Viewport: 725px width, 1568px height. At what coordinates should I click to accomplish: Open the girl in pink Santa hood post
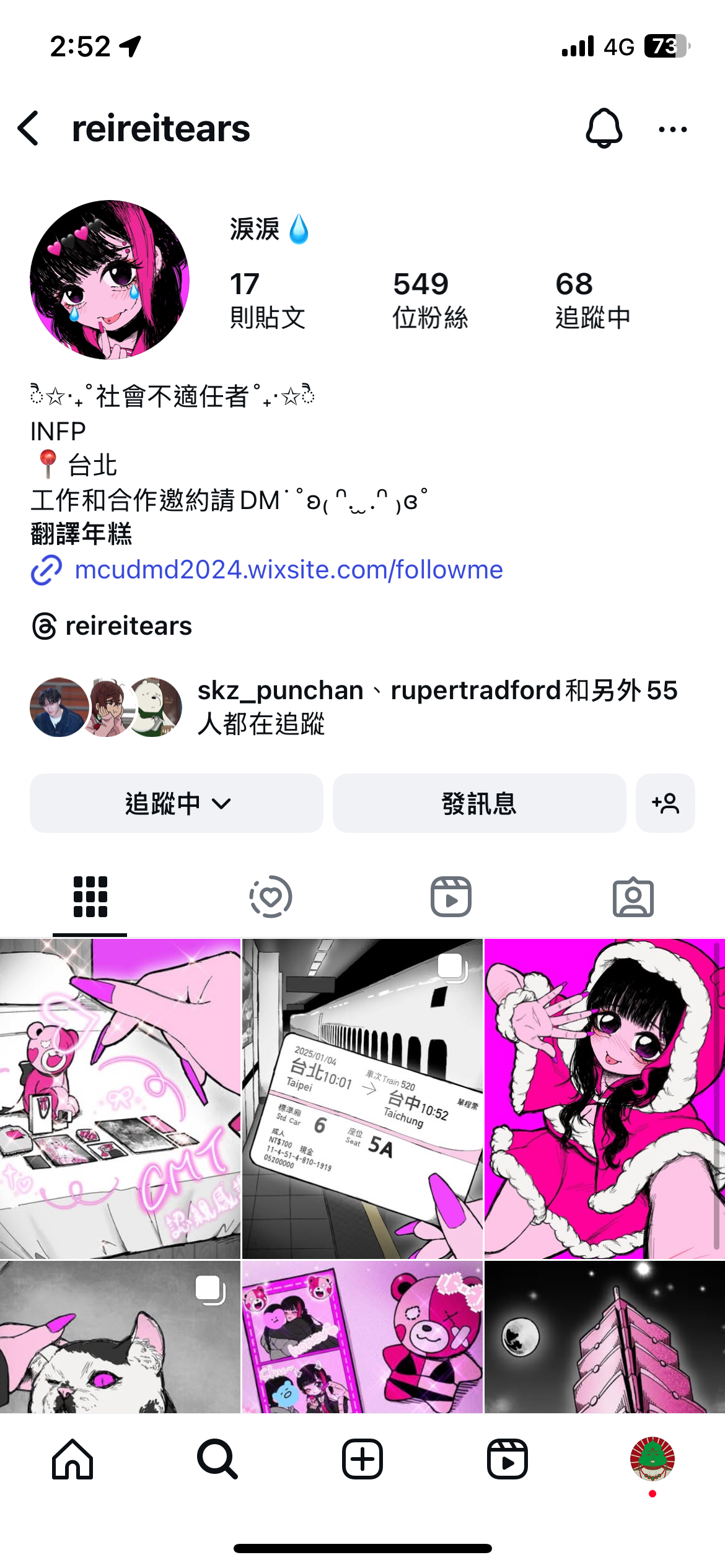604,1099
